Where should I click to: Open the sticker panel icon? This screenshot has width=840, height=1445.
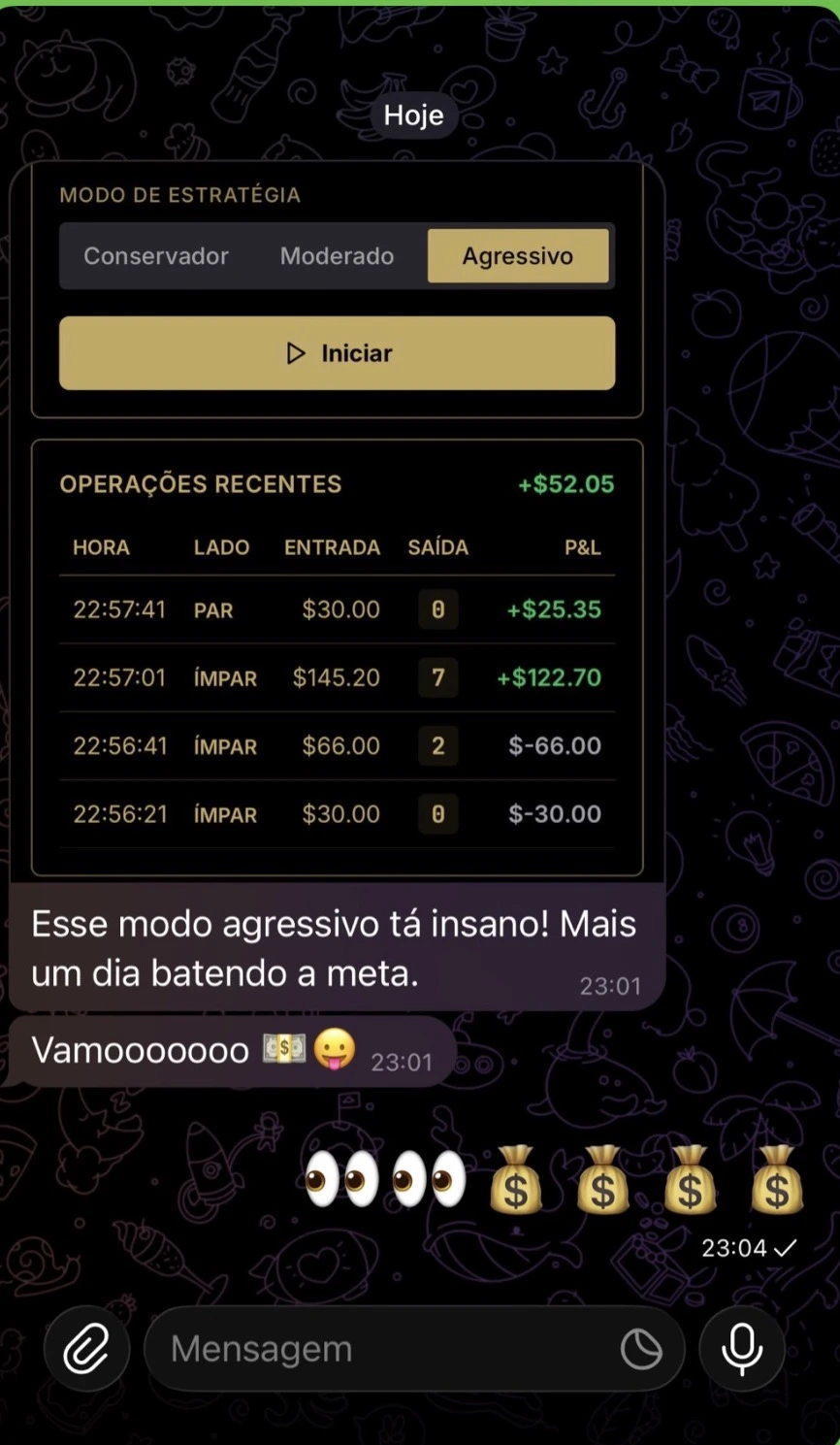(641, 1349)
